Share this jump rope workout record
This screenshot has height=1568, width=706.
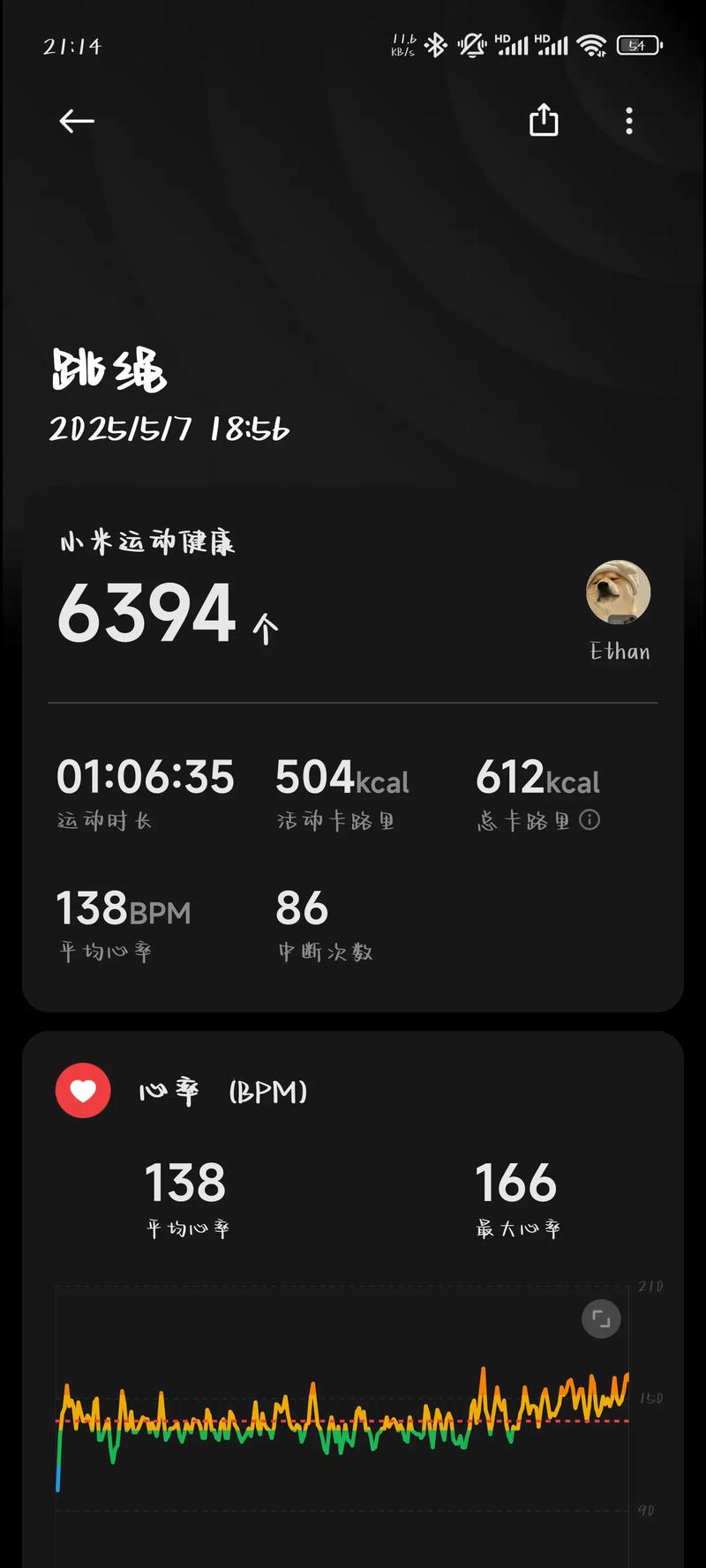[544, 120]
